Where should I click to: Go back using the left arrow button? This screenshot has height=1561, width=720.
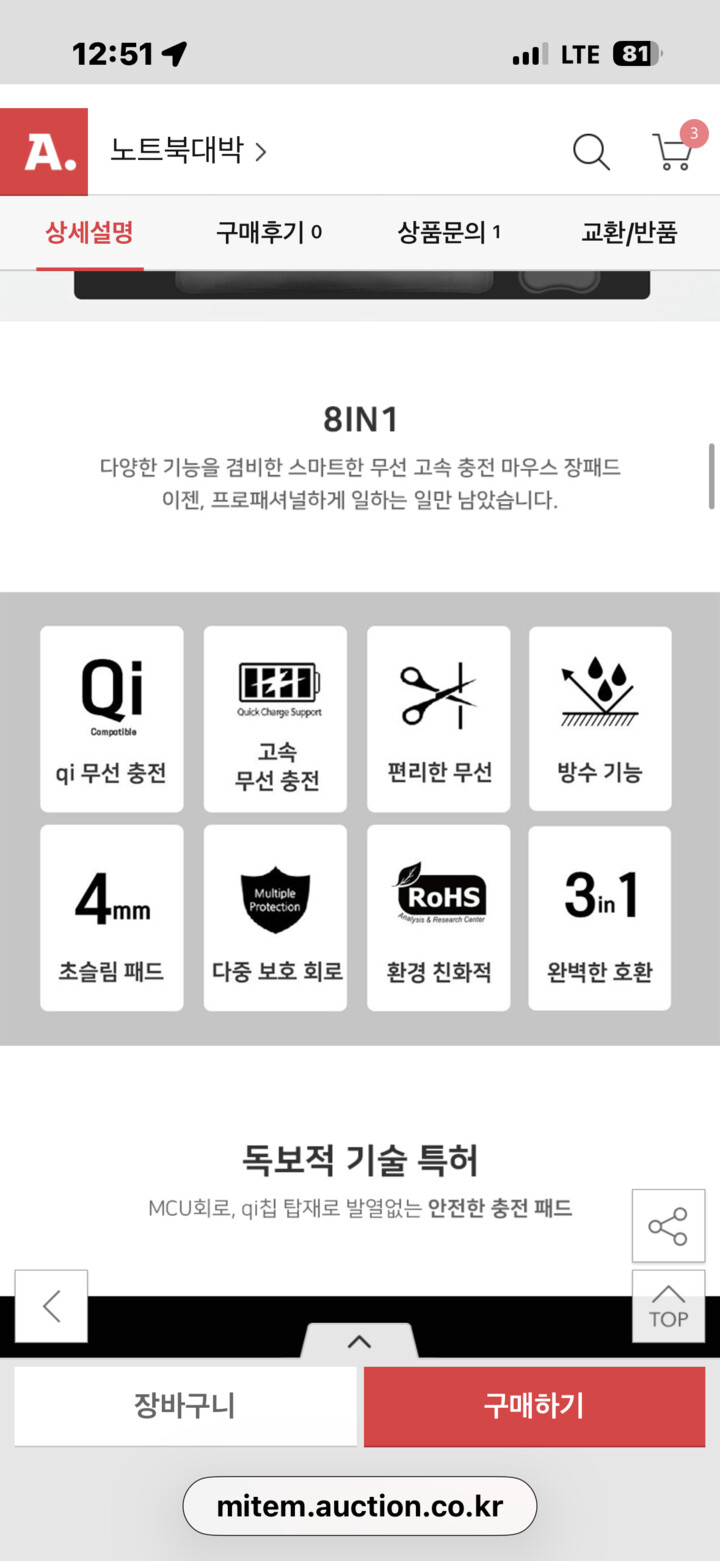point(51,1306)
